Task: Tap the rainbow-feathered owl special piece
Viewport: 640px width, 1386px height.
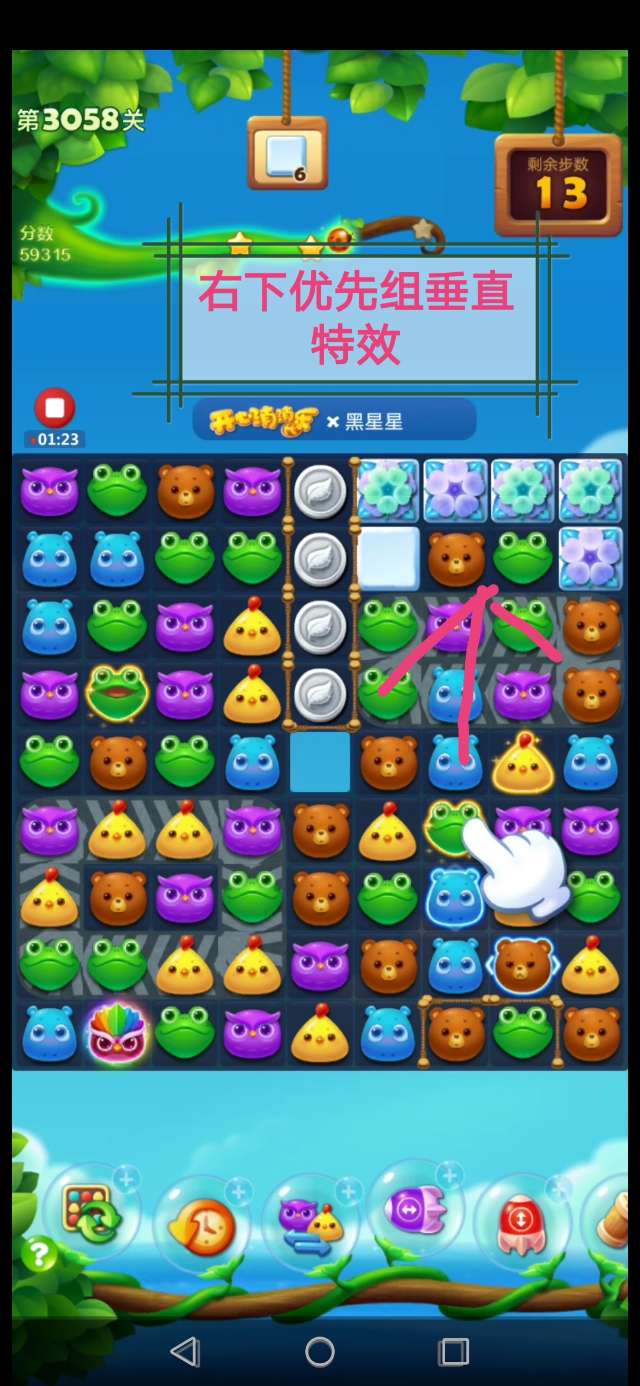Action: coord(117,1033)
